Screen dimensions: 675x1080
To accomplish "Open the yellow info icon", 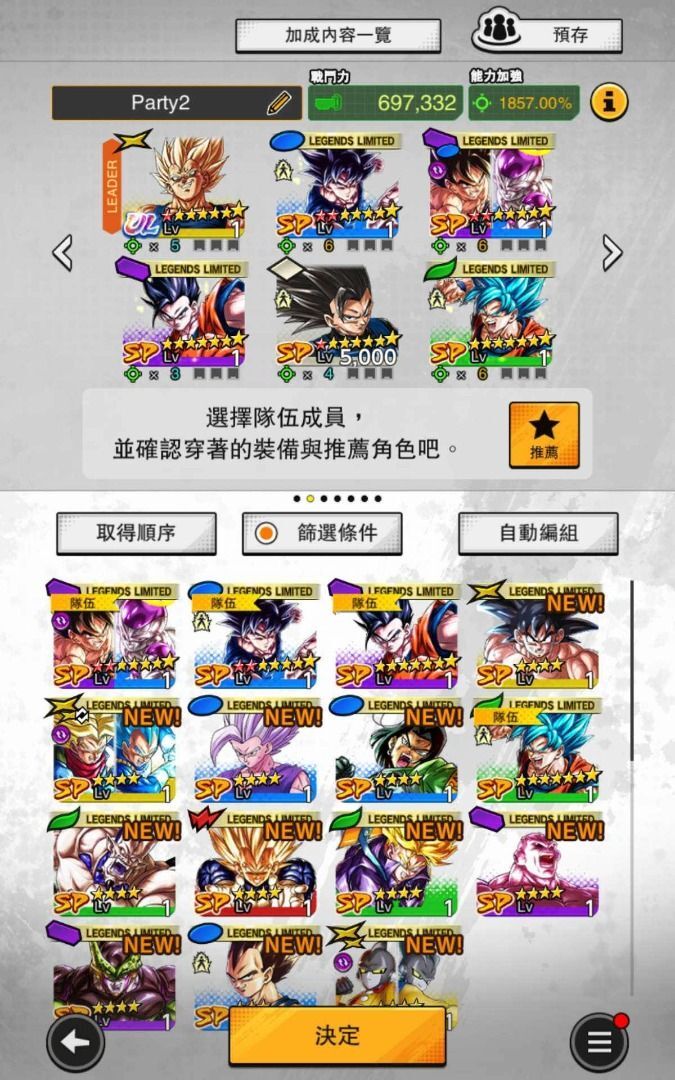I will click(x=610, y=103).
